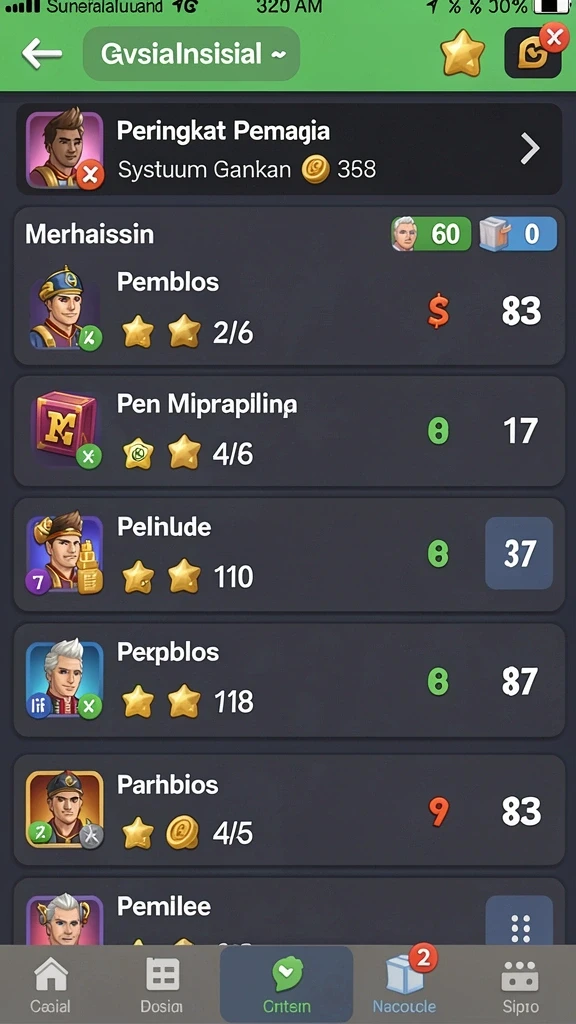Tap the top-right icon with red X
Image resolution: width=576 pixels, height=1024 pixels.
(x=534, y=52)
